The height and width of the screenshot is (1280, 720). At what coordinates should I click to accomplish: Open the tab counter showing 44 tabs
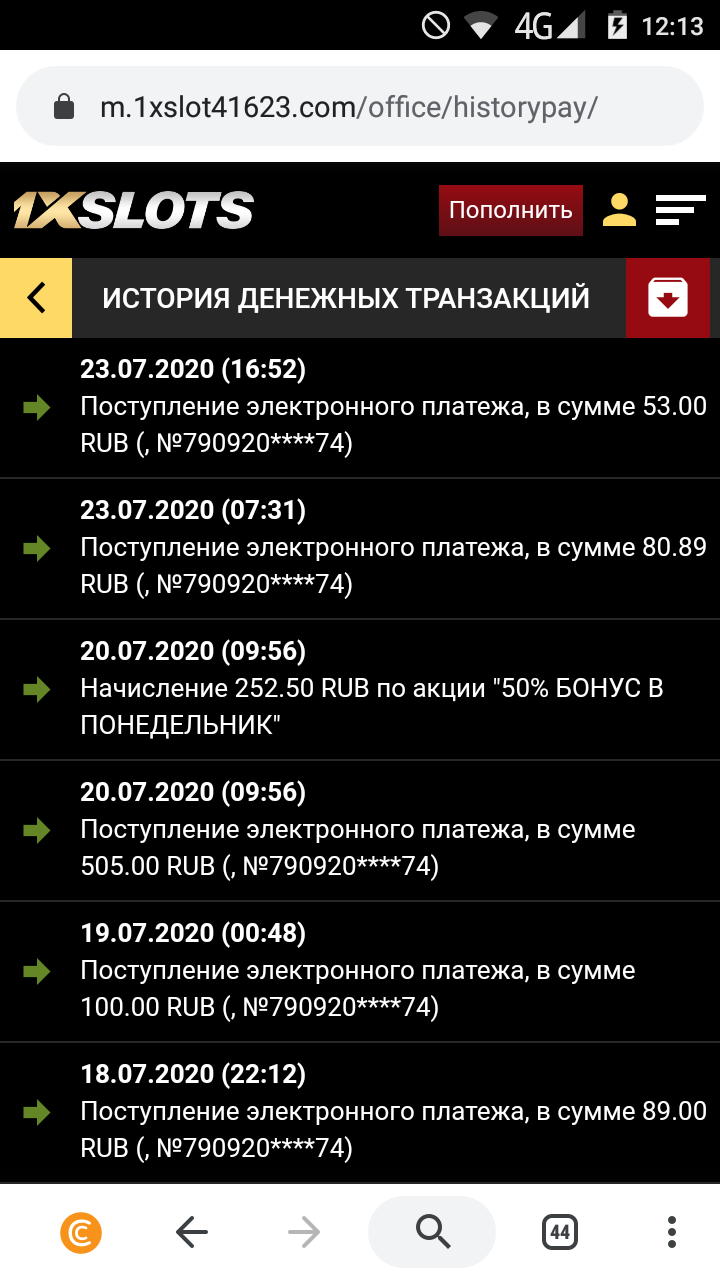click(560, 1232)
